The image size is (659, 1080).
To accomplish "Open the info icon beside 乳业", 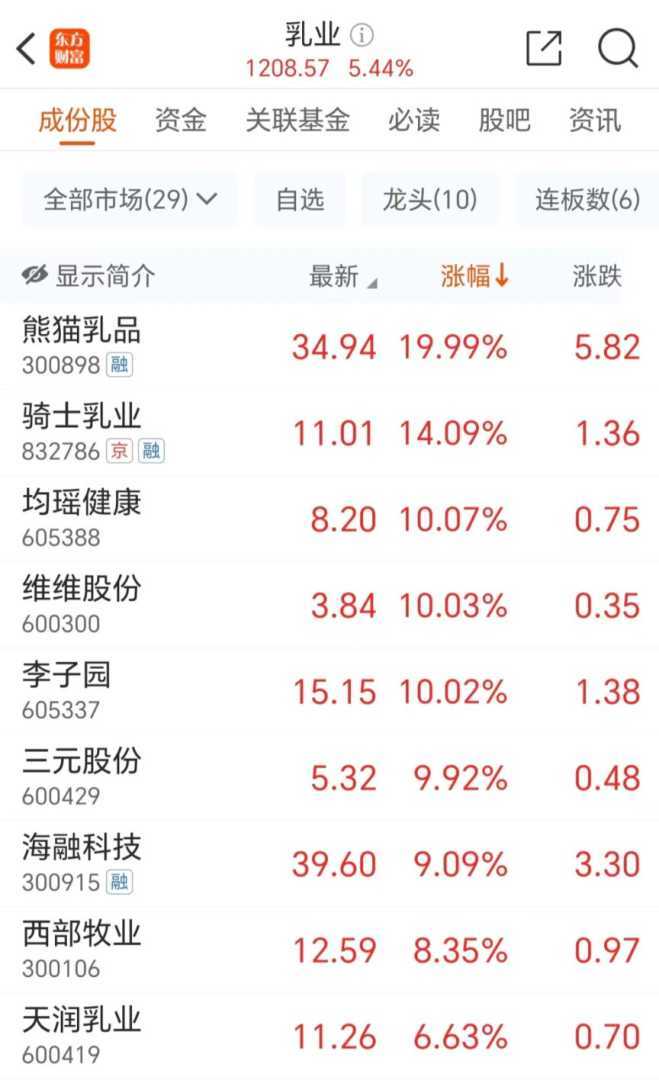I will click(361, 35).
